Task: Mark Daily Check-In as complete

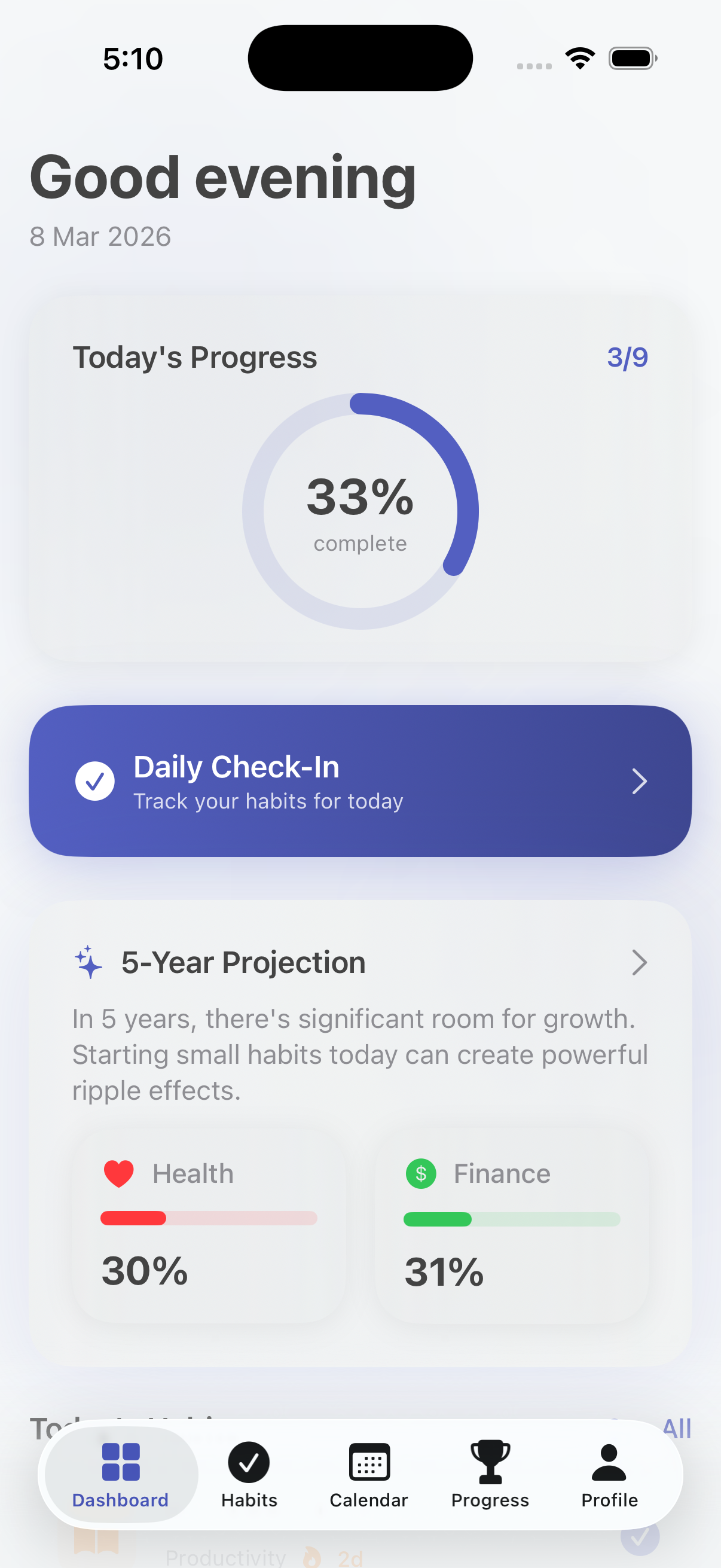Action: (x=360, y=781)
